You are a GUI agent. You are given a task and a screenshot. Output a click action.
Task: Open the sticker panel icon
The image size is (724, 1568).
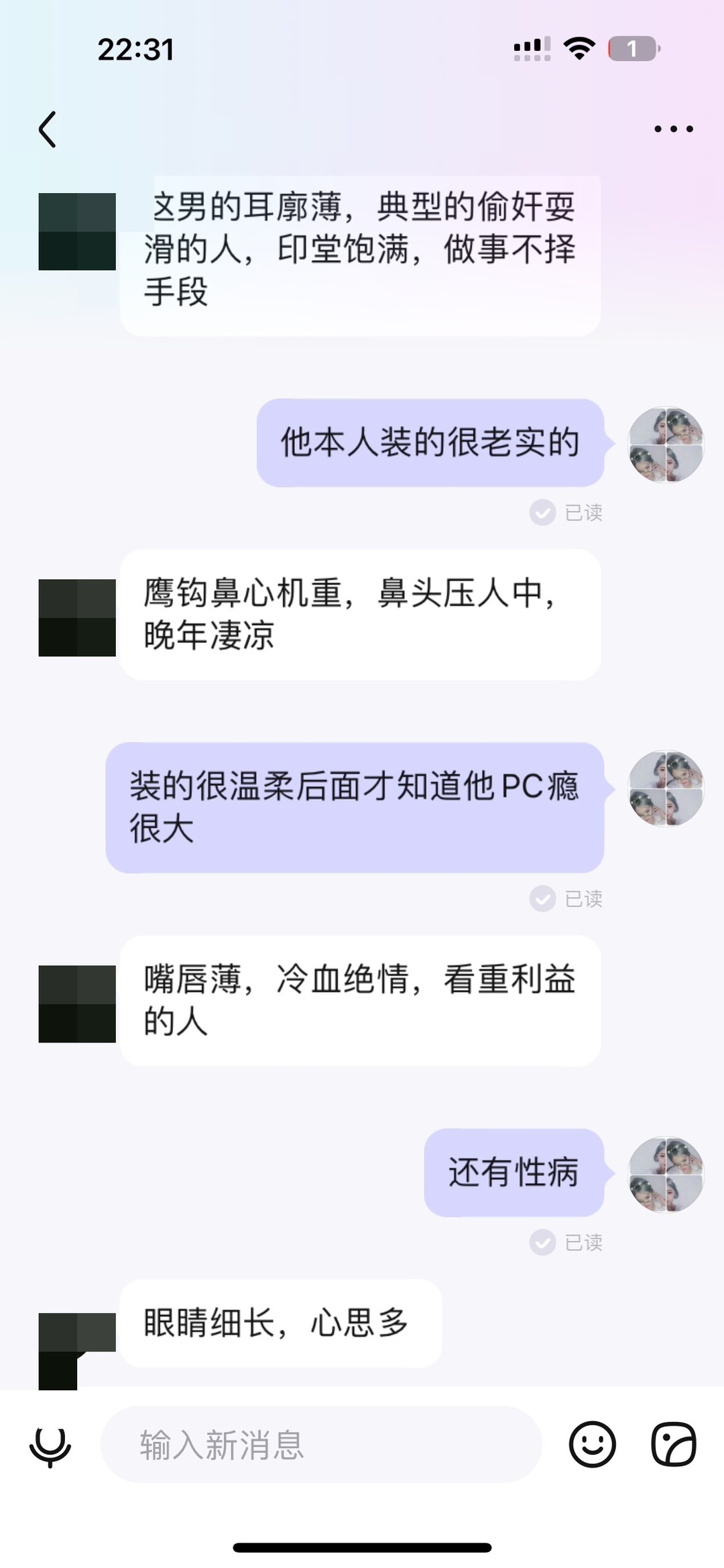coord(674,1445)
